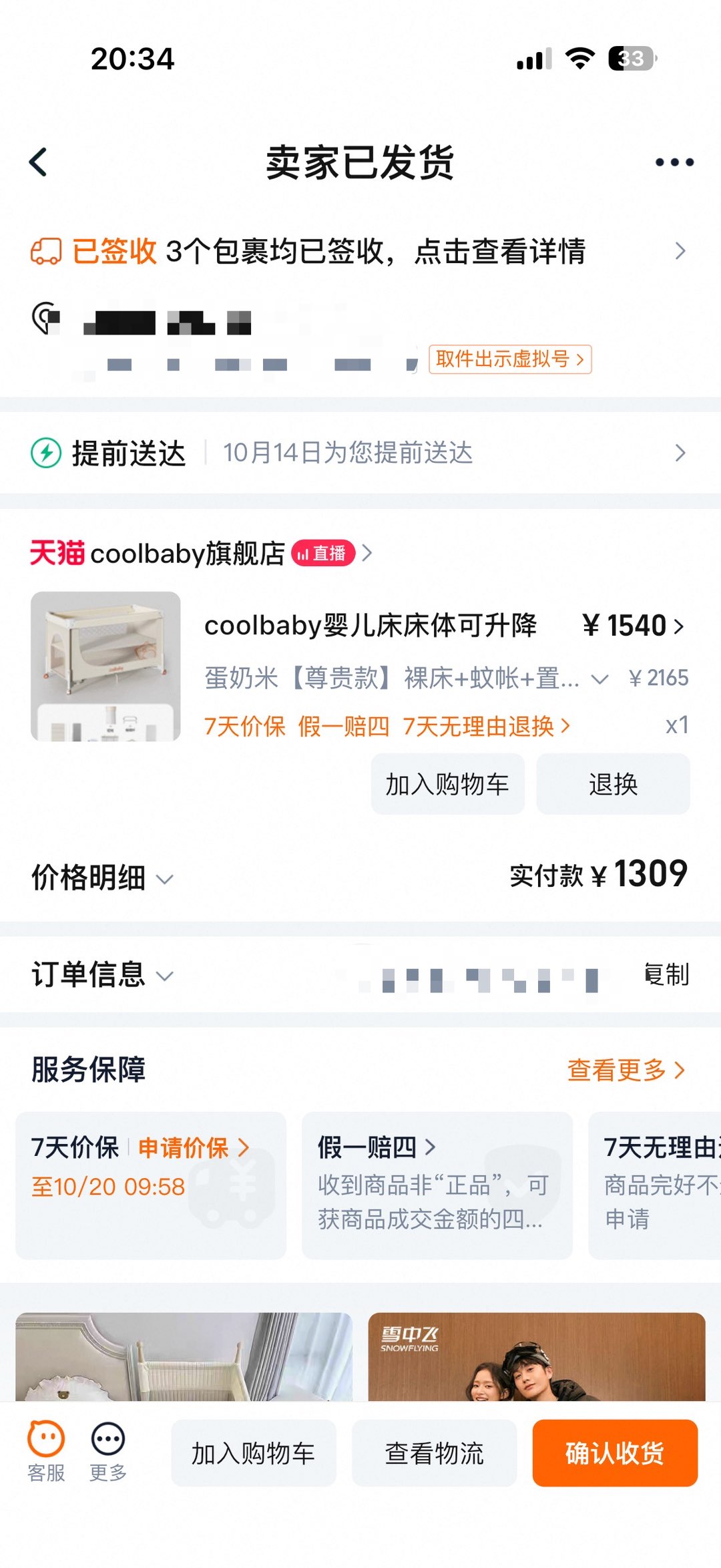Open the coolbaby旗舰店 store page
721x1568 pixels.
(187, 554)
